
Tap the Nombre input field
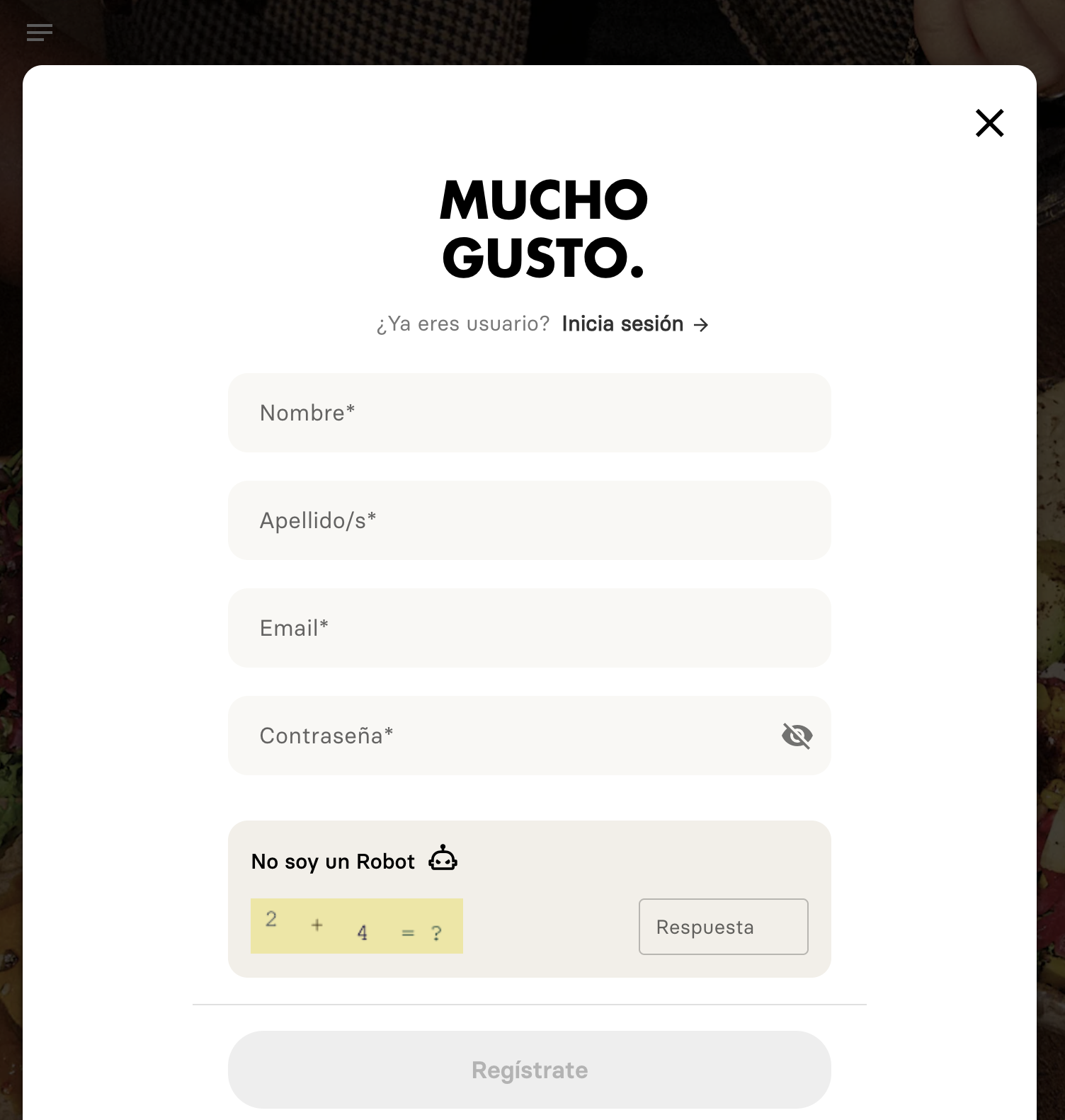[x=529, y=413]
